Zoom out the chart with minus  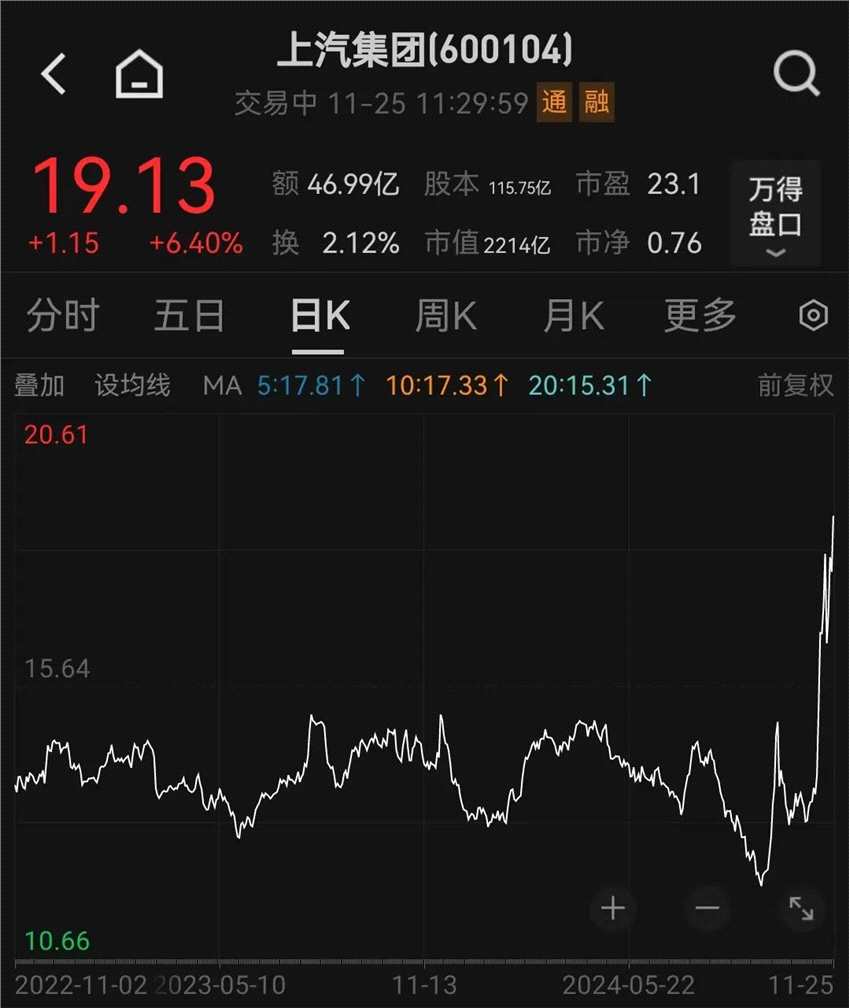click(707, 908)
